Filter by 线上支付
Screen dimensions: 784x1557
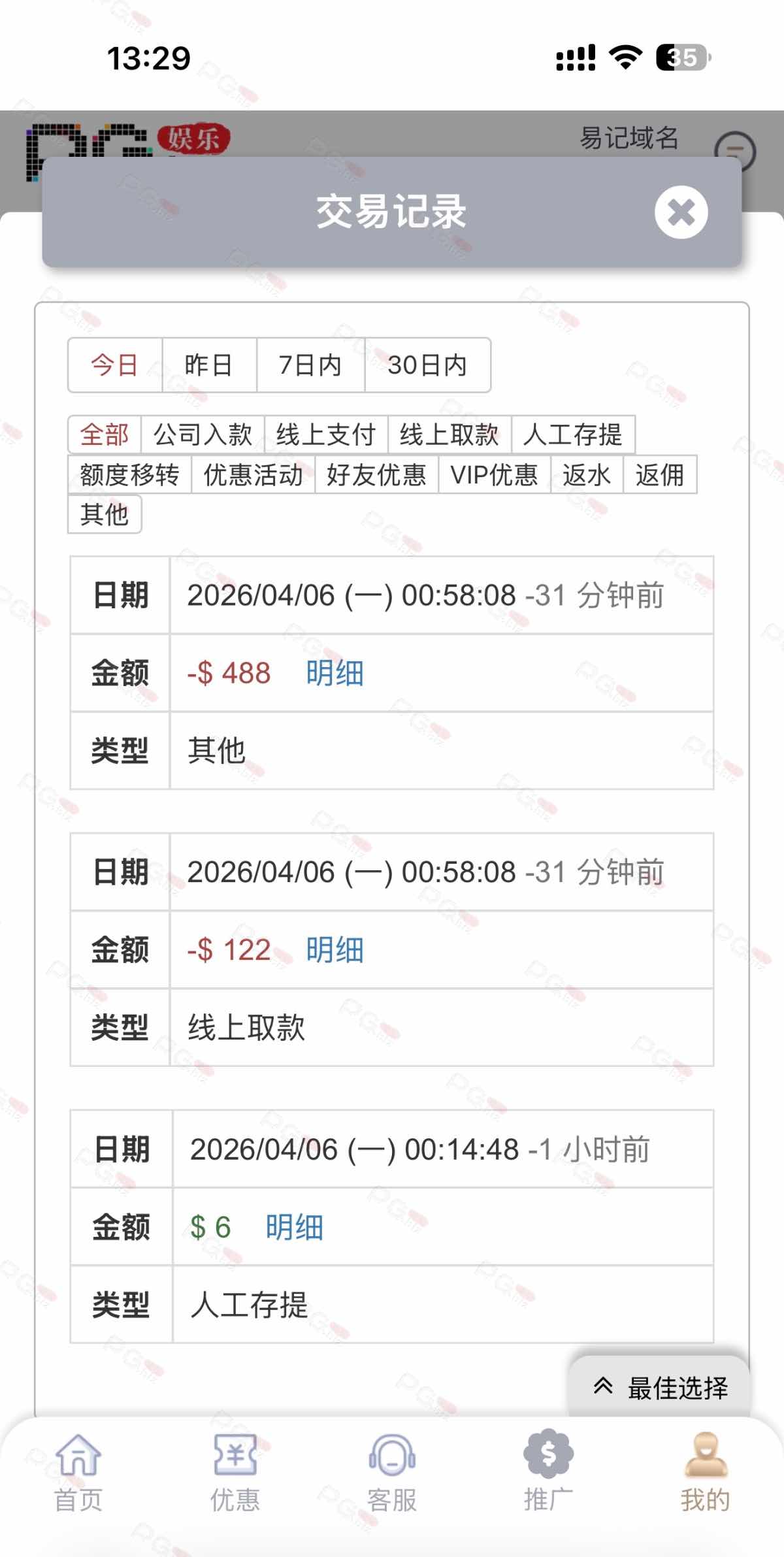click(x=326, y=434)
